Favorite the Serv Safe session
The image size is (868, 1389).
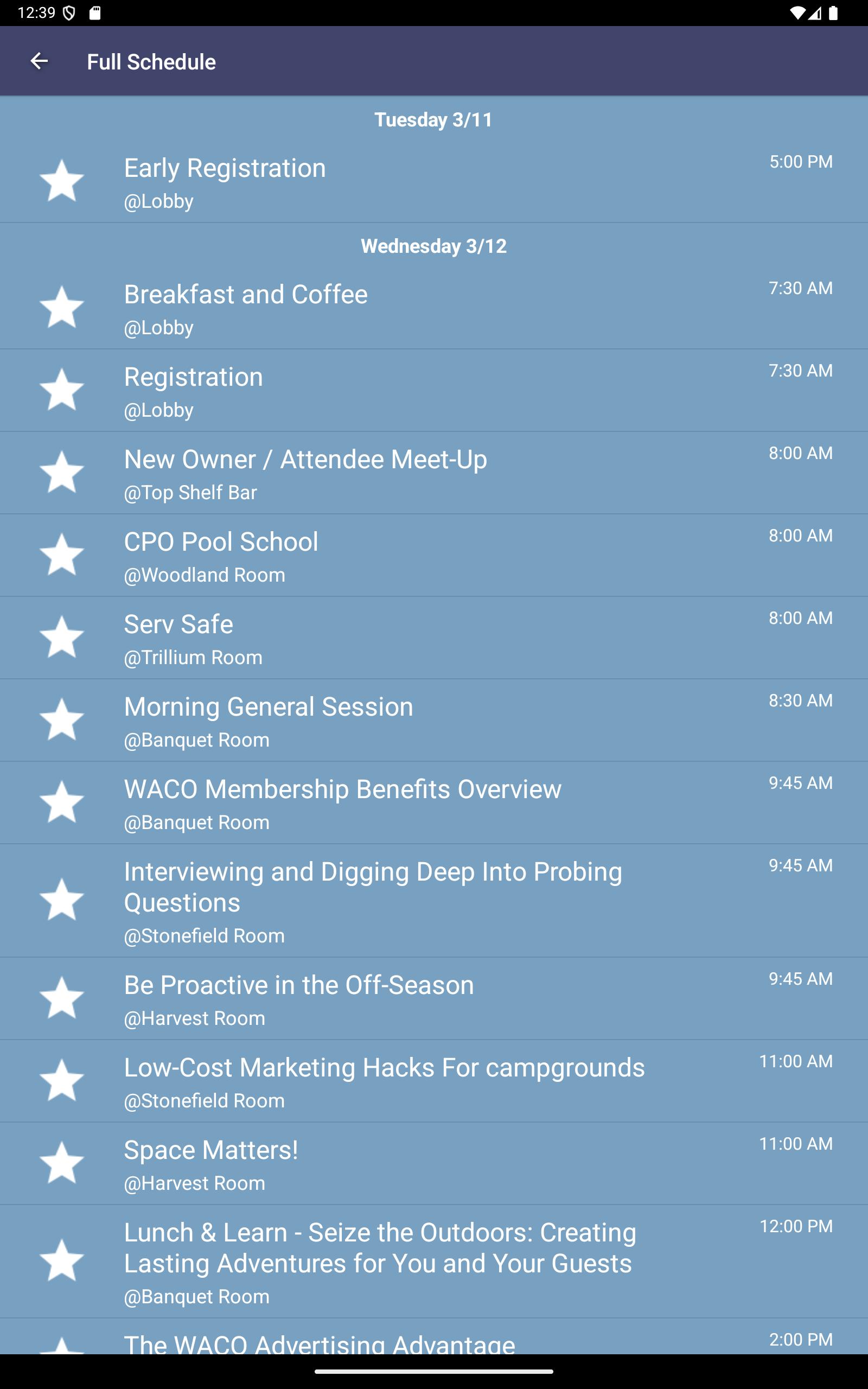click(61, 637)
